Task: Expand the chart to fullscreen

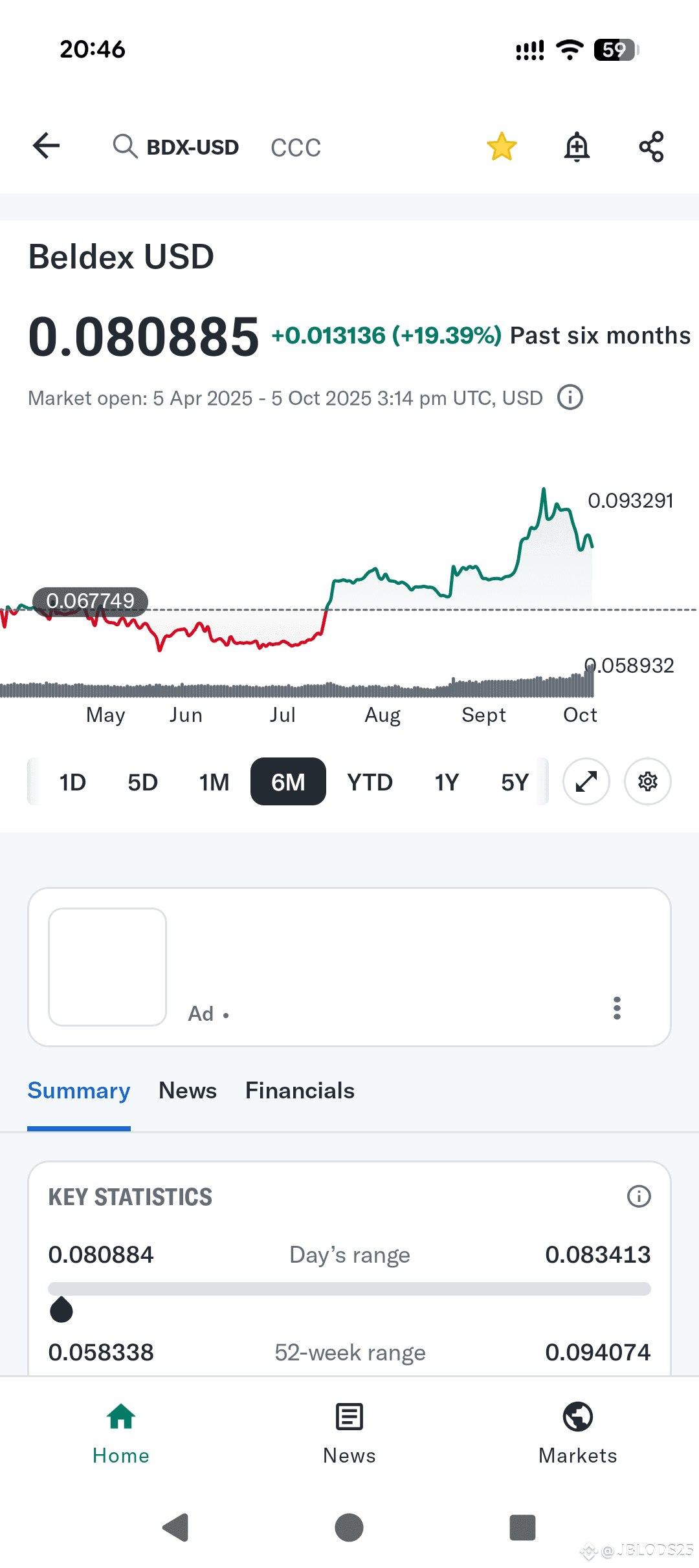Action: click(x=585, y=781)
